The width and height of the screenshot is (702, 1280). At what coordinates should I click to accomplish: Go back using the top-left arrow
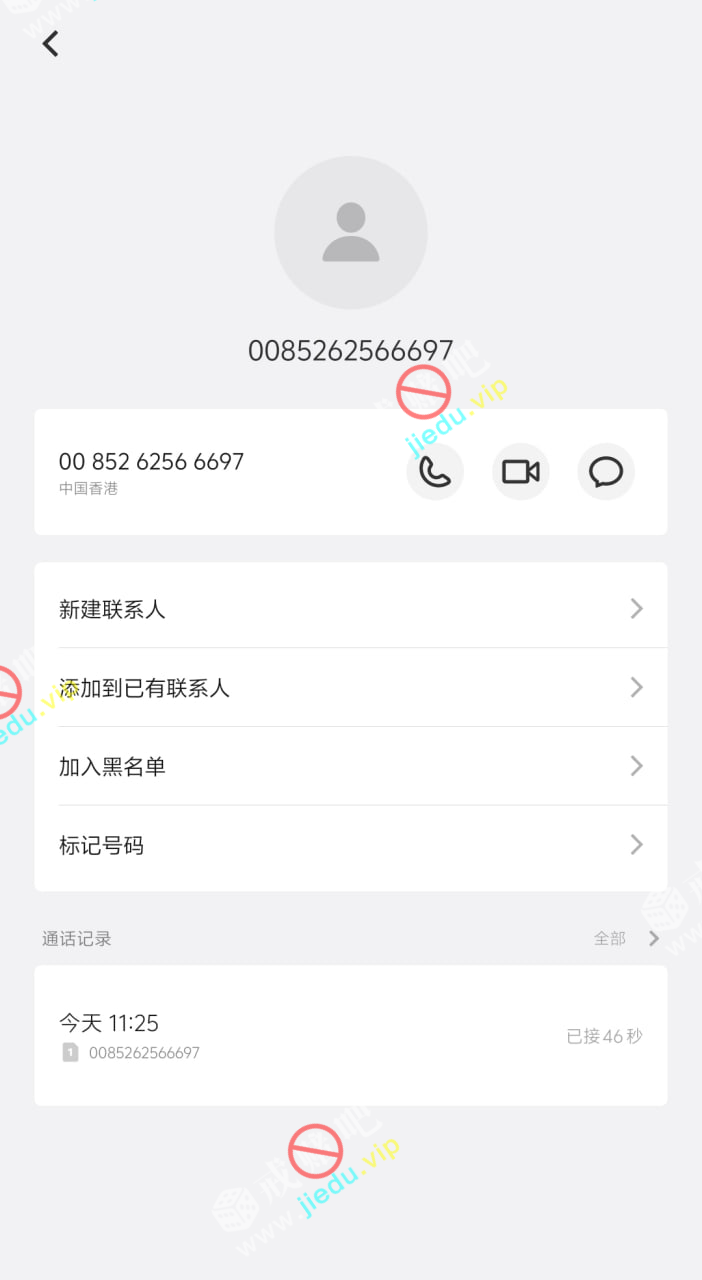[51, 44]
